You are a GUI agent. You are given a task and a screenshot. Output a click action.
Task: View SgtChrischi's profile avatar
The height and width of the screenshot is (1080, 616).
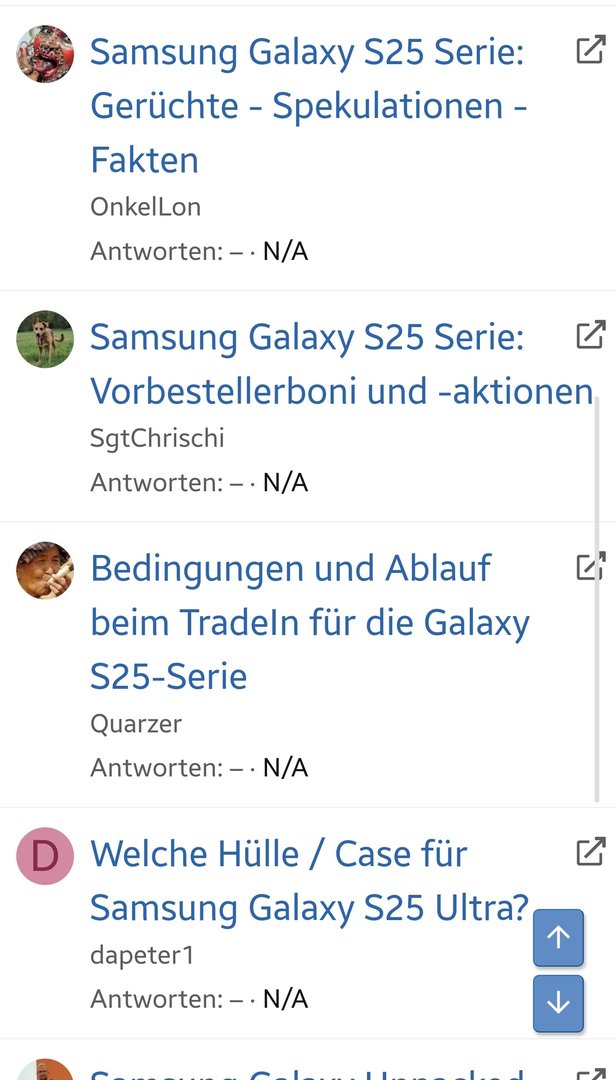[x=45, y=339]
